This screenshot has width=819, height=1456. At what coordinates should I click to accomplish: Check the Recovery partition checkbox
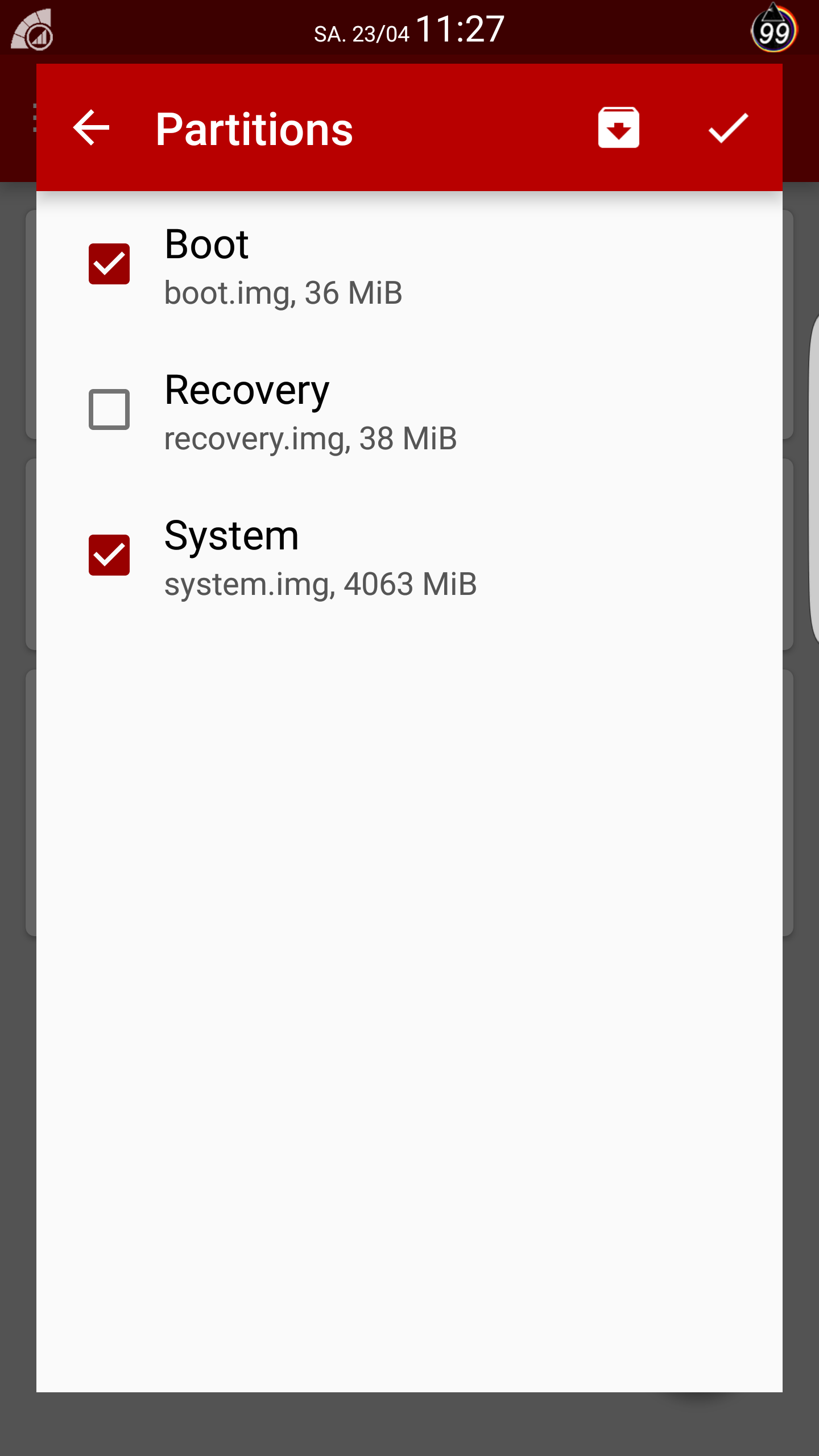coord(109,409)
